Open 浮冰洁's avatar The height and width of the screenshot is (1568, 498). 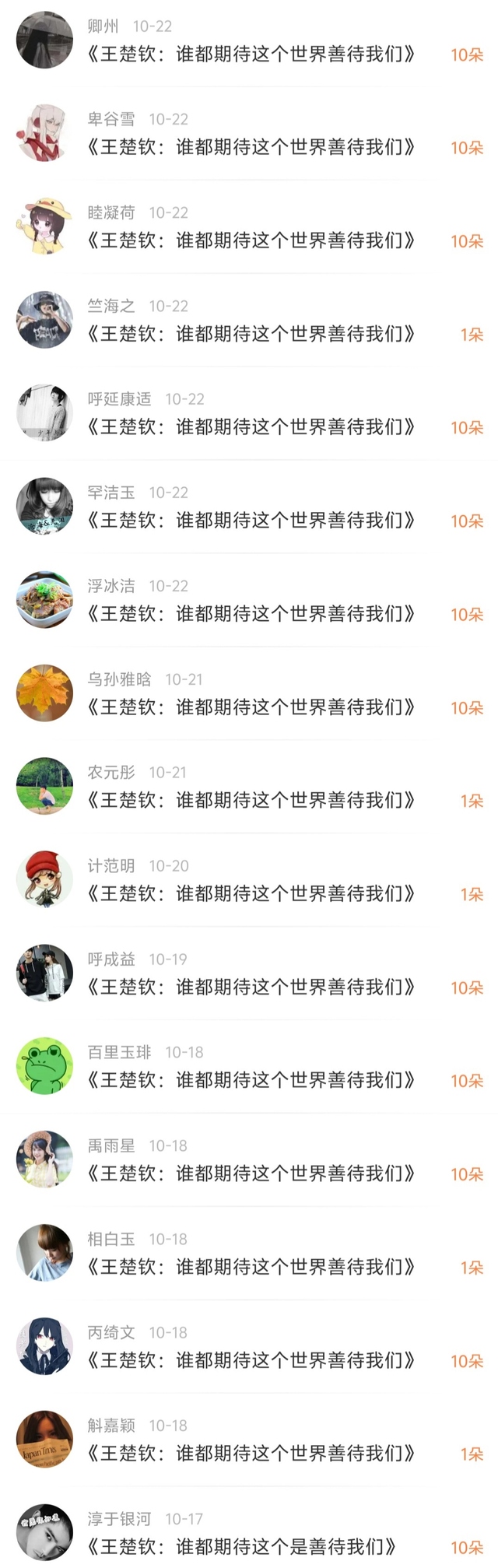pyautogui.click(x=44, y=599)
